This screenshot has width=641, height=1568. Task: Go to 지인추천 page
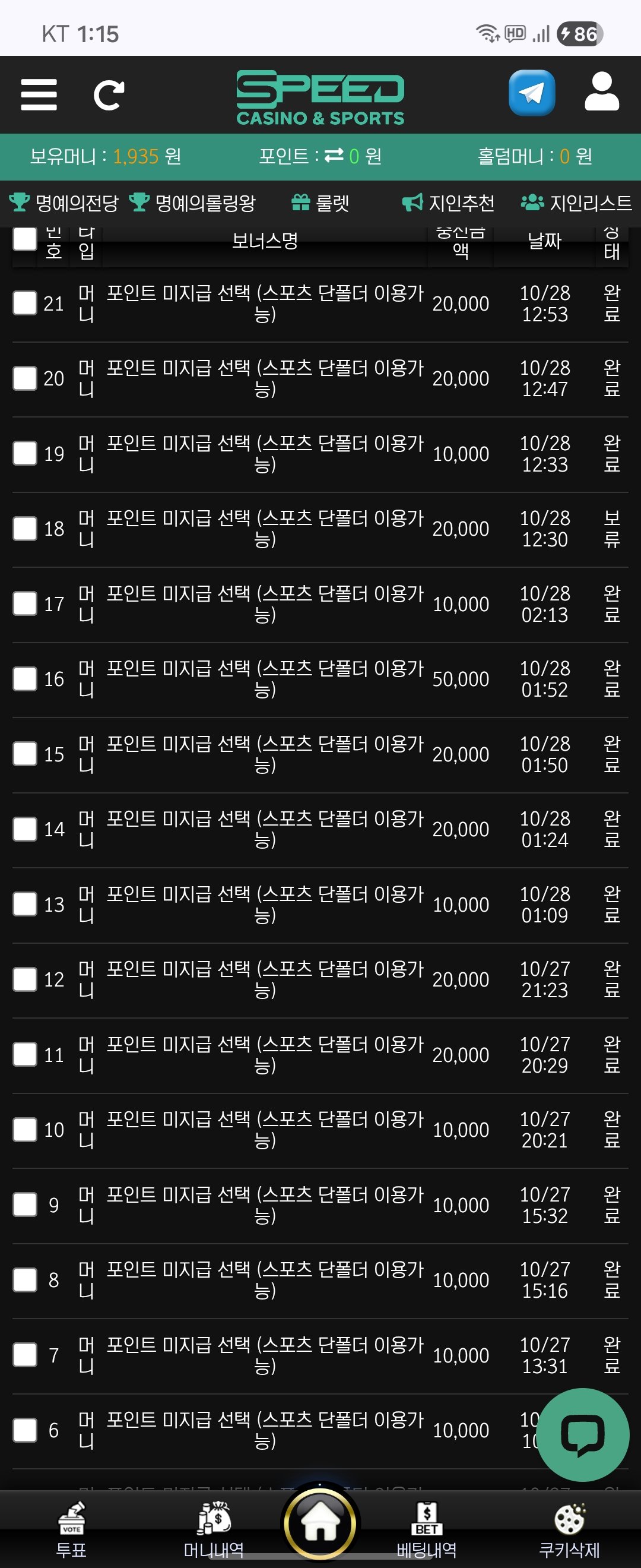[x=448, y=203]
